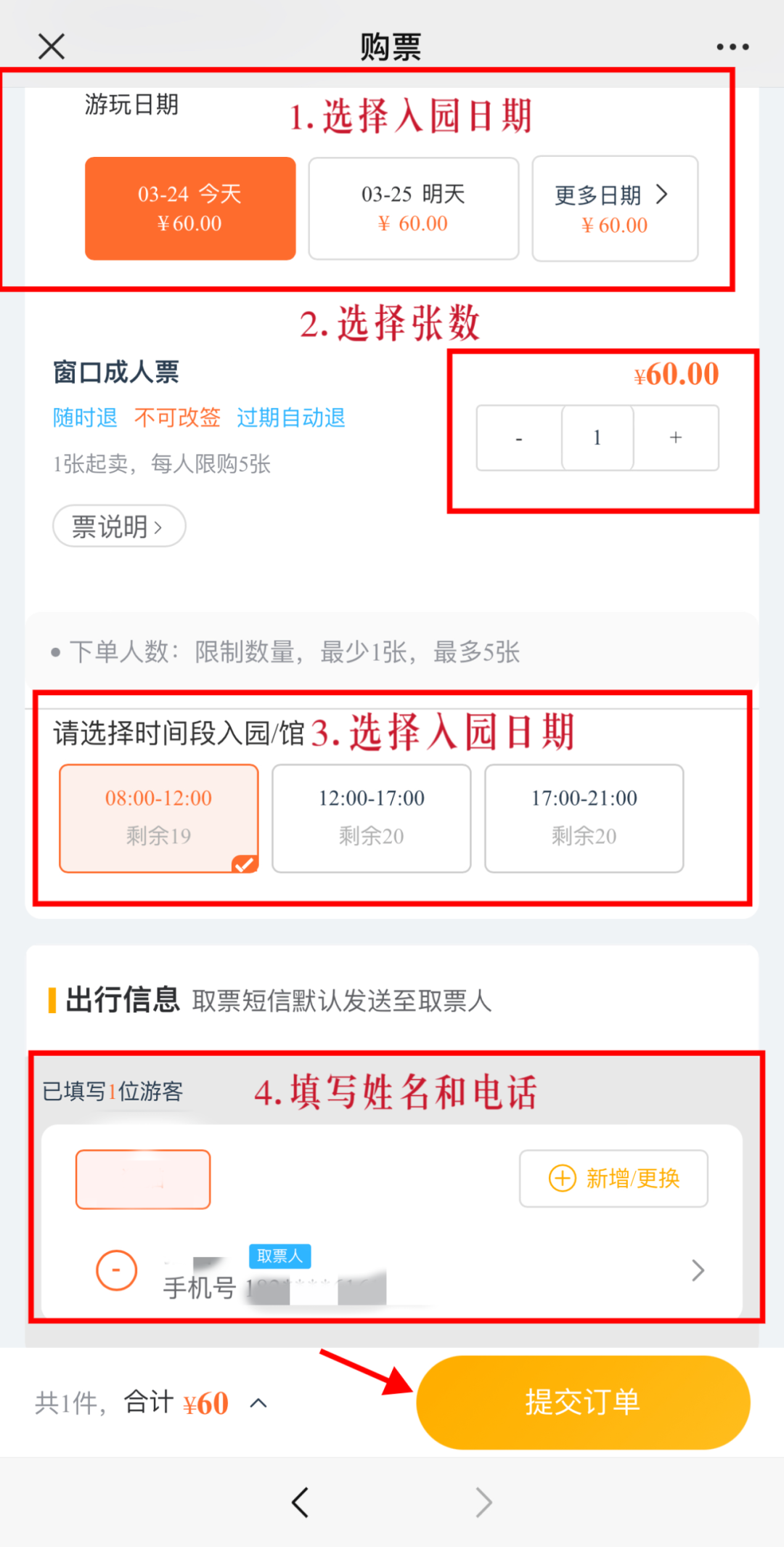Image resolution: width=784 pixels, height=1547 pixels.
Task: Open the ticket description (票说明)
Action: (118, 526)
